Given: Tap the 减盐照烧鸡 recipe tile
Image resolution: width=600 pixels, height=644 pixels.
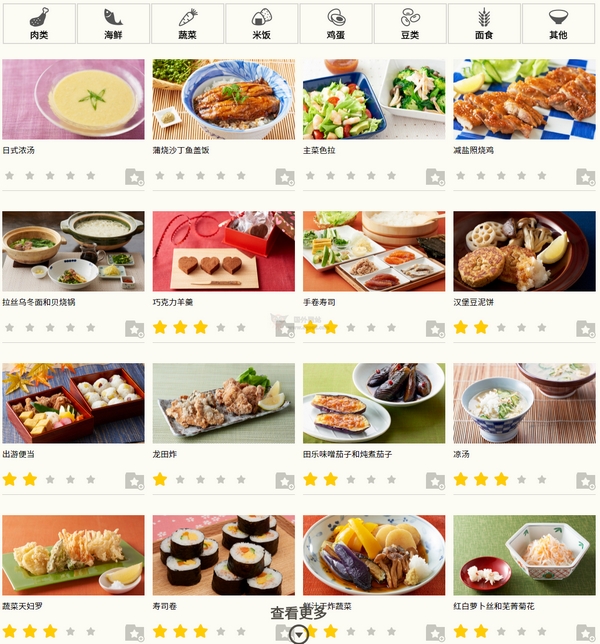Looking at the screenshot, I should pyautogui.click(x=524, y=99).
